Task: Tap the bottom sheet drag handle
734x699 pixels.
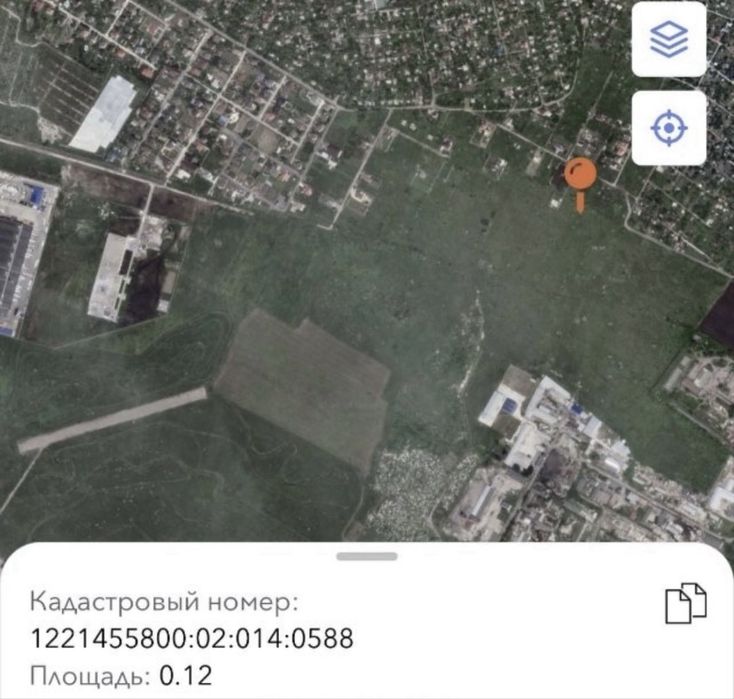Action: [x=367, y=556]
